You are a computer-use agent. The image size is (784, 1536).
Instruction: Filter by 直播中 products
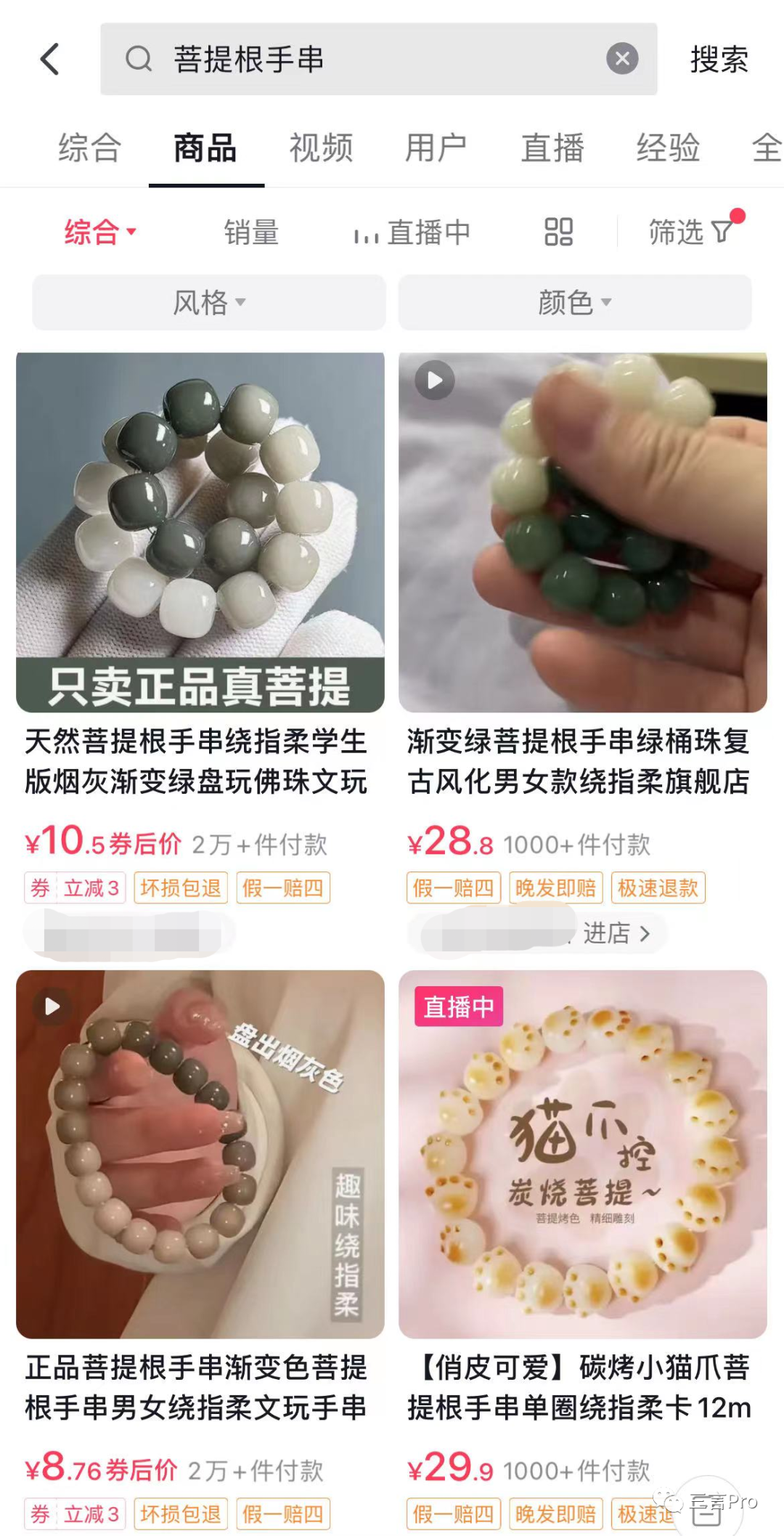pyautogui.click(x=412, y=232)
